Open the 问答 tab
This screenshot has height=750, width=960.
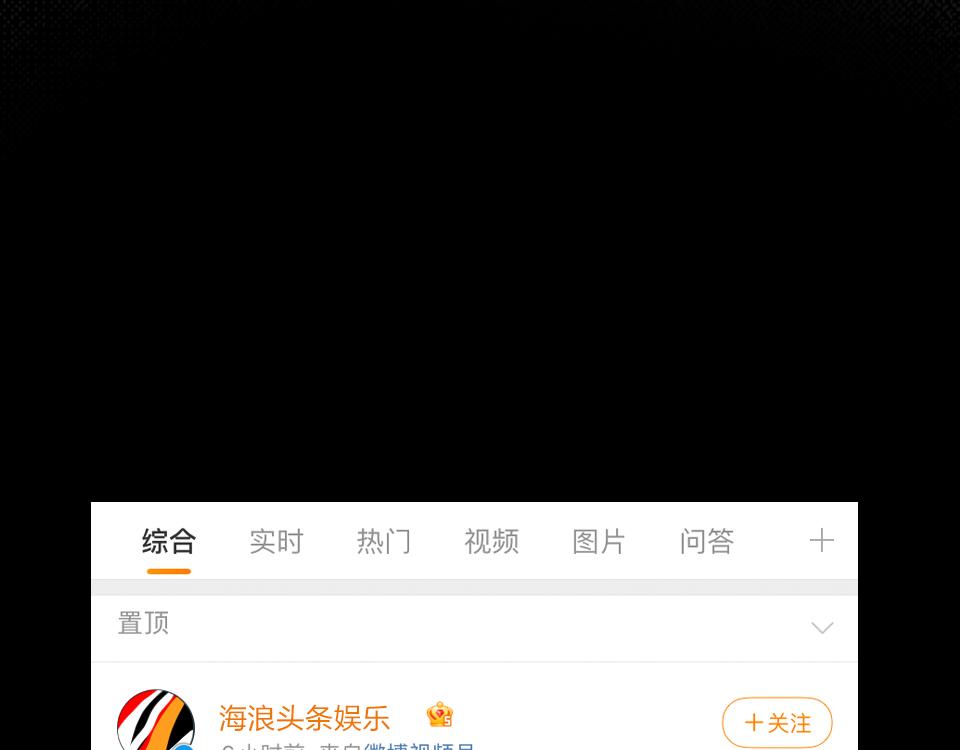[707, 542]
